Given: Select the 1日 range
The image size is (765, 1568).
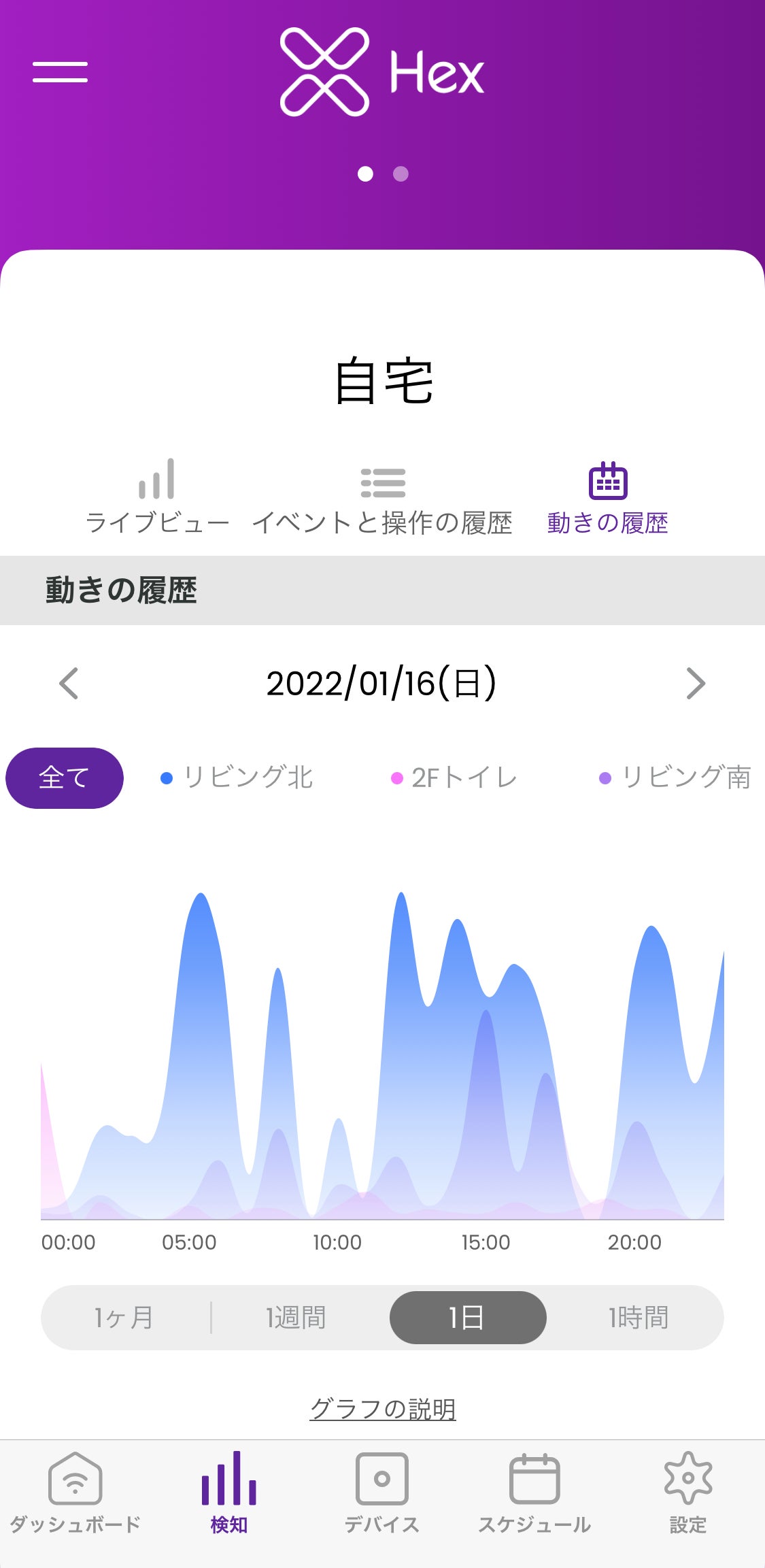Looking at the screenshot, I should tap(467, 1318).
